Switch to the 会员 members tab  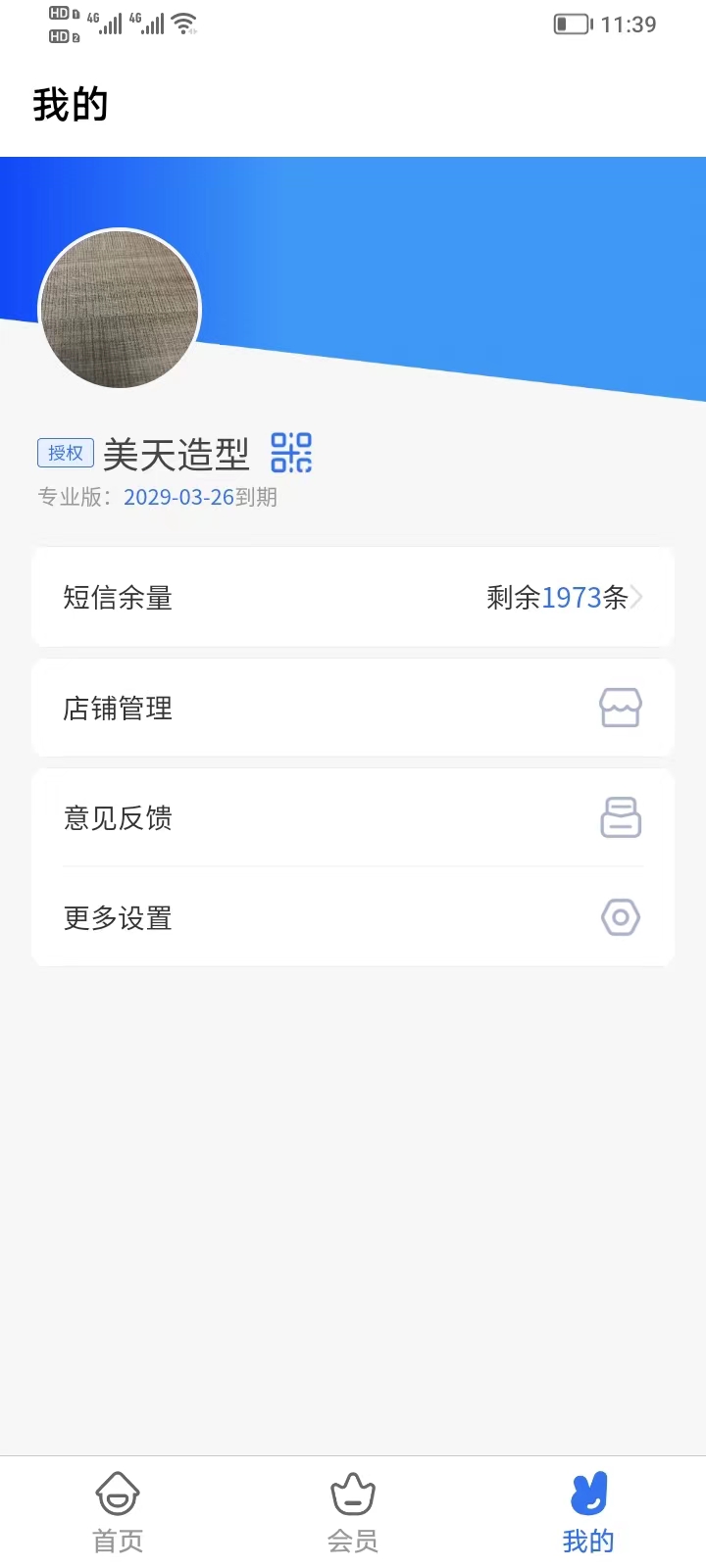(x=353, y=1512)
